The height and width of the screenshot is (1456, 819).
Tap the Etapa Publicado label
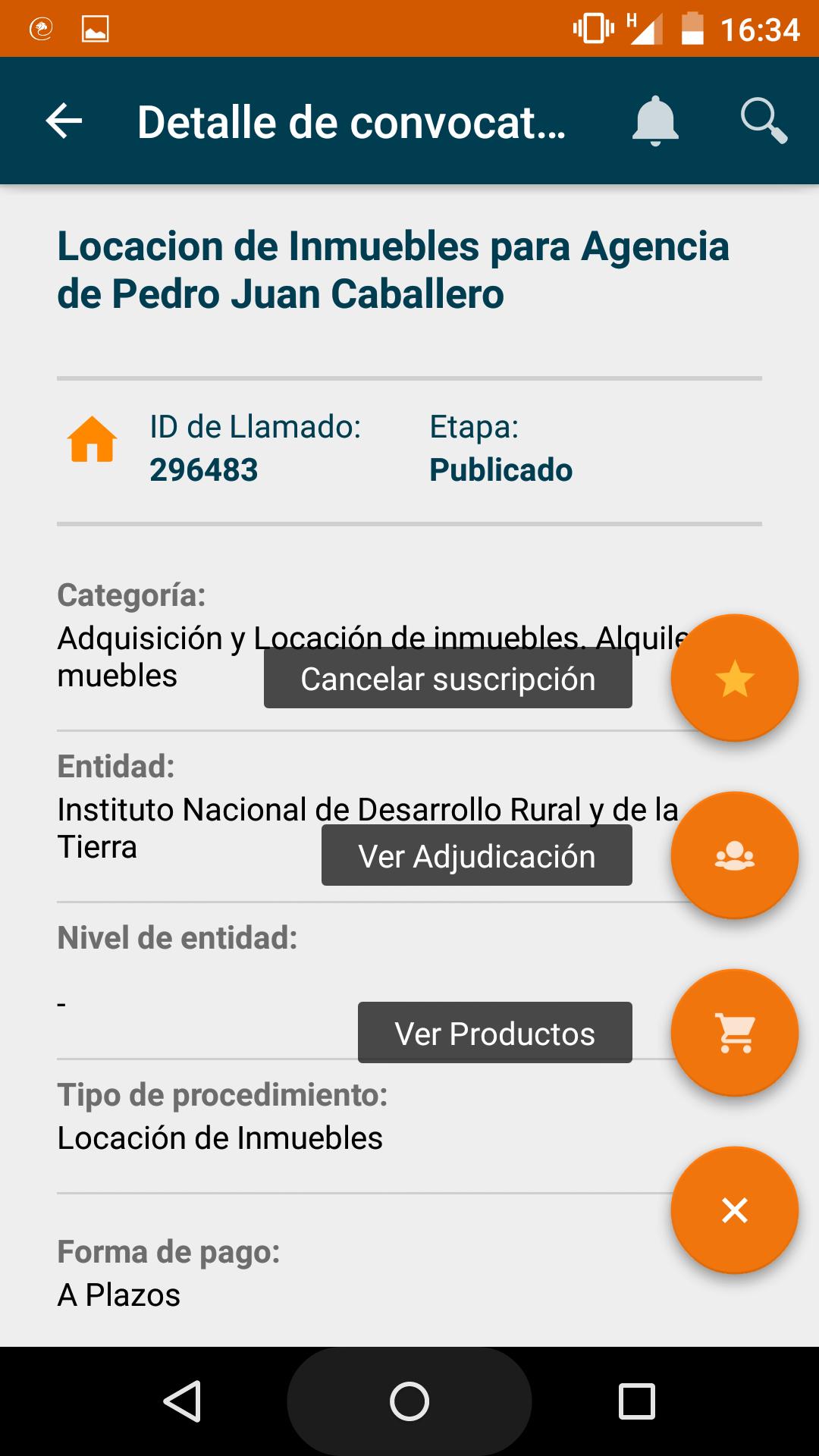pos(500,470)
